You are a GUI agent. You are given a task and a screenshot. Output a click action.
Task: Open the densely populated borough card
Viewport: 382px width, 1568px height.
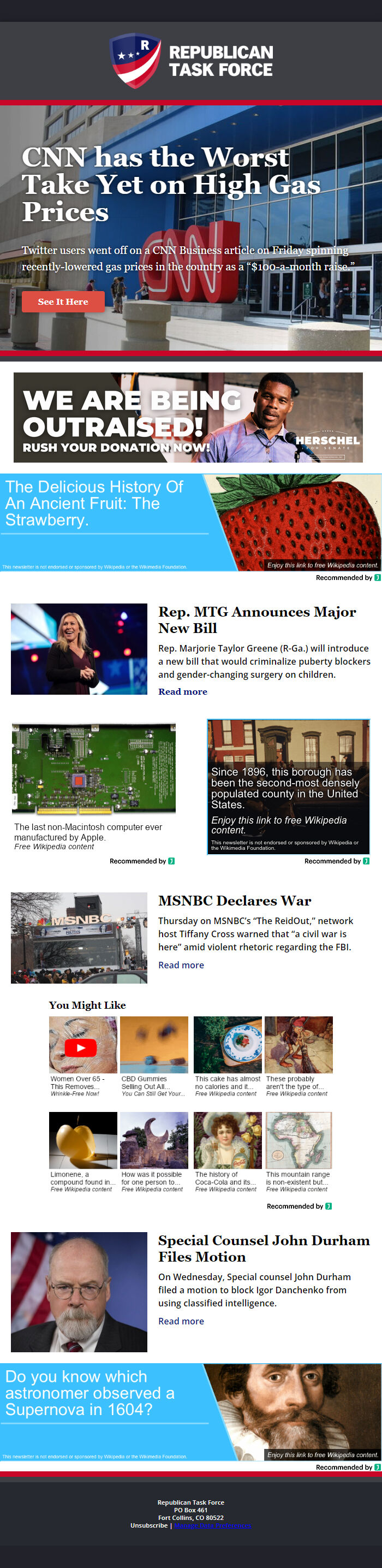(x=288, y=786)
